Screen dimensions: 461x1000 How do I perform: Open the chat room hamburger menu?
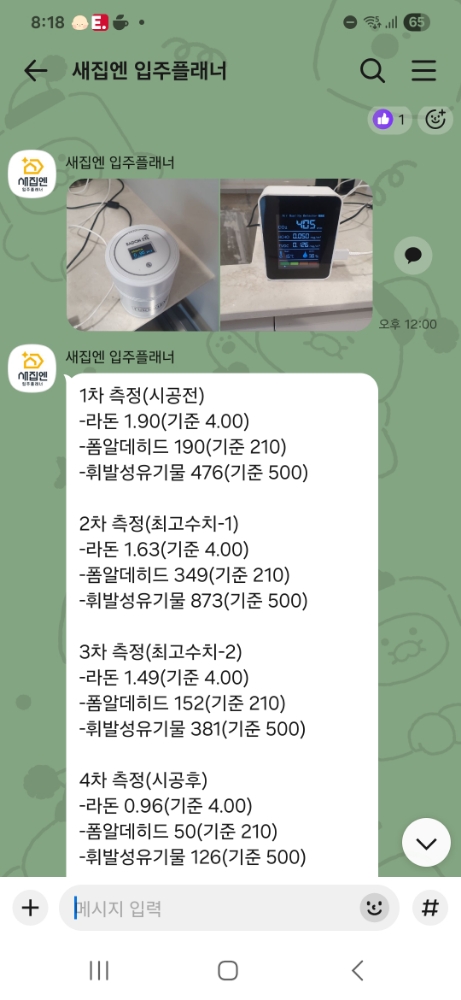click(x=423, y=71)
